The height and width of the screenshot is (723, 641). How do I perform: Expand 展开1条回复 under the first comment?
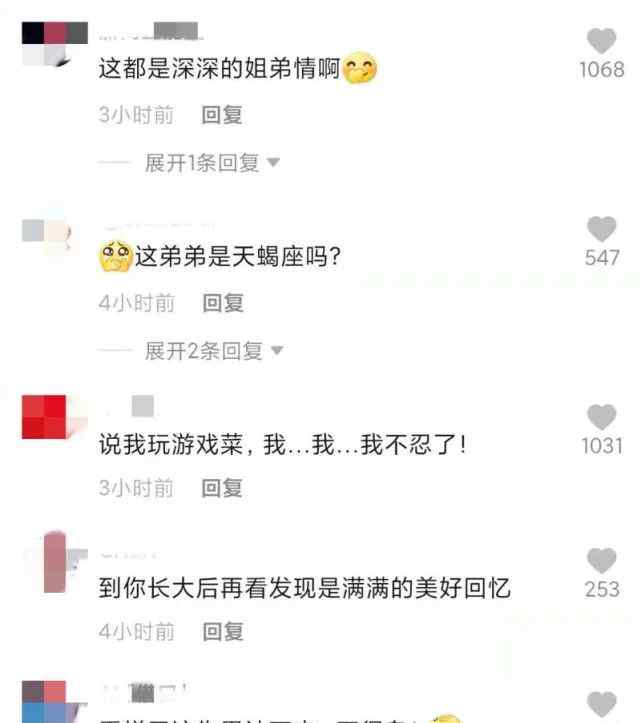pyautogui.click(x=212, y=163)
